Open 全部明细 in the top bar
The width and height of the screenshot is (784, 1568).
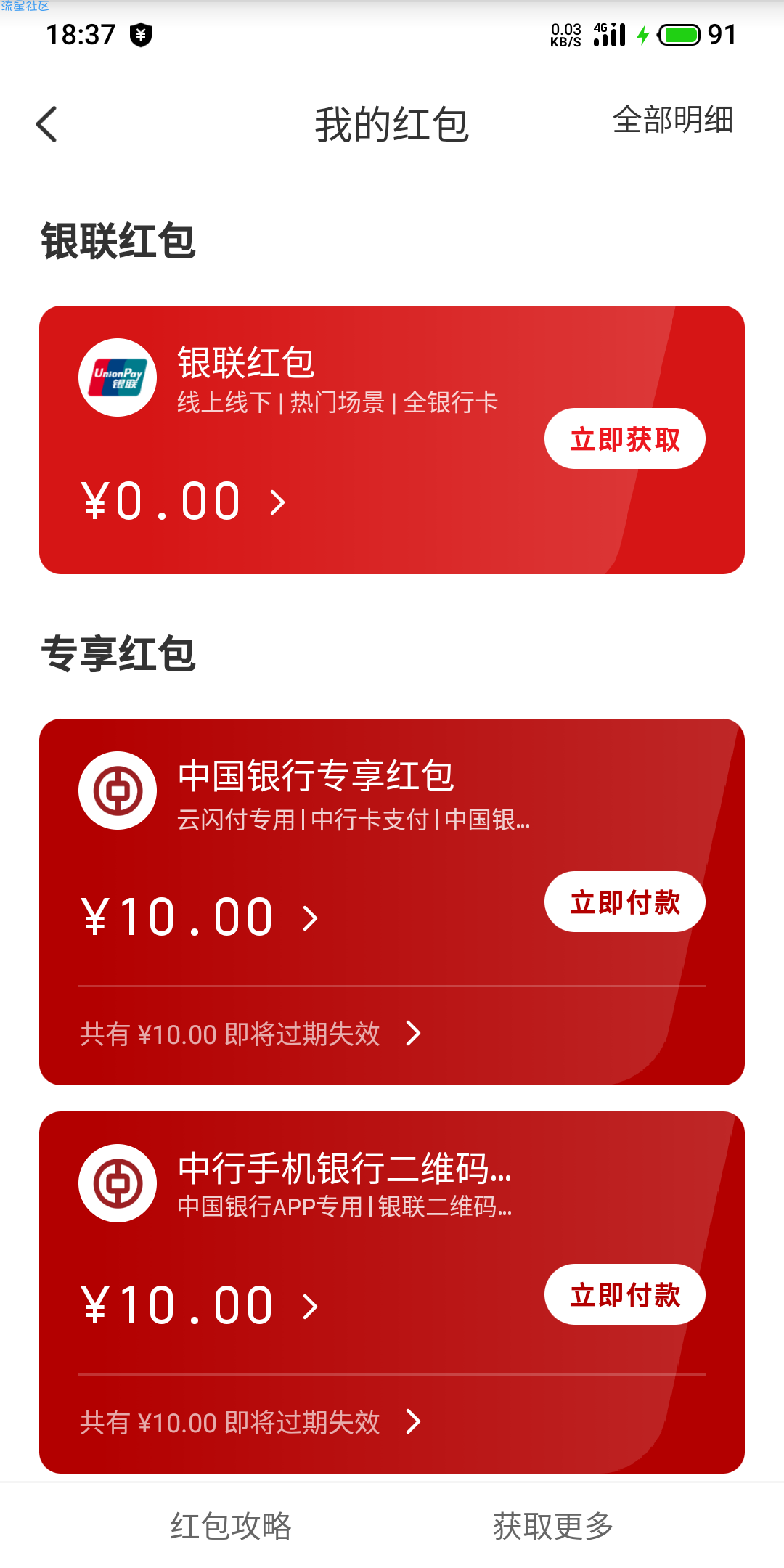[672, 120]
